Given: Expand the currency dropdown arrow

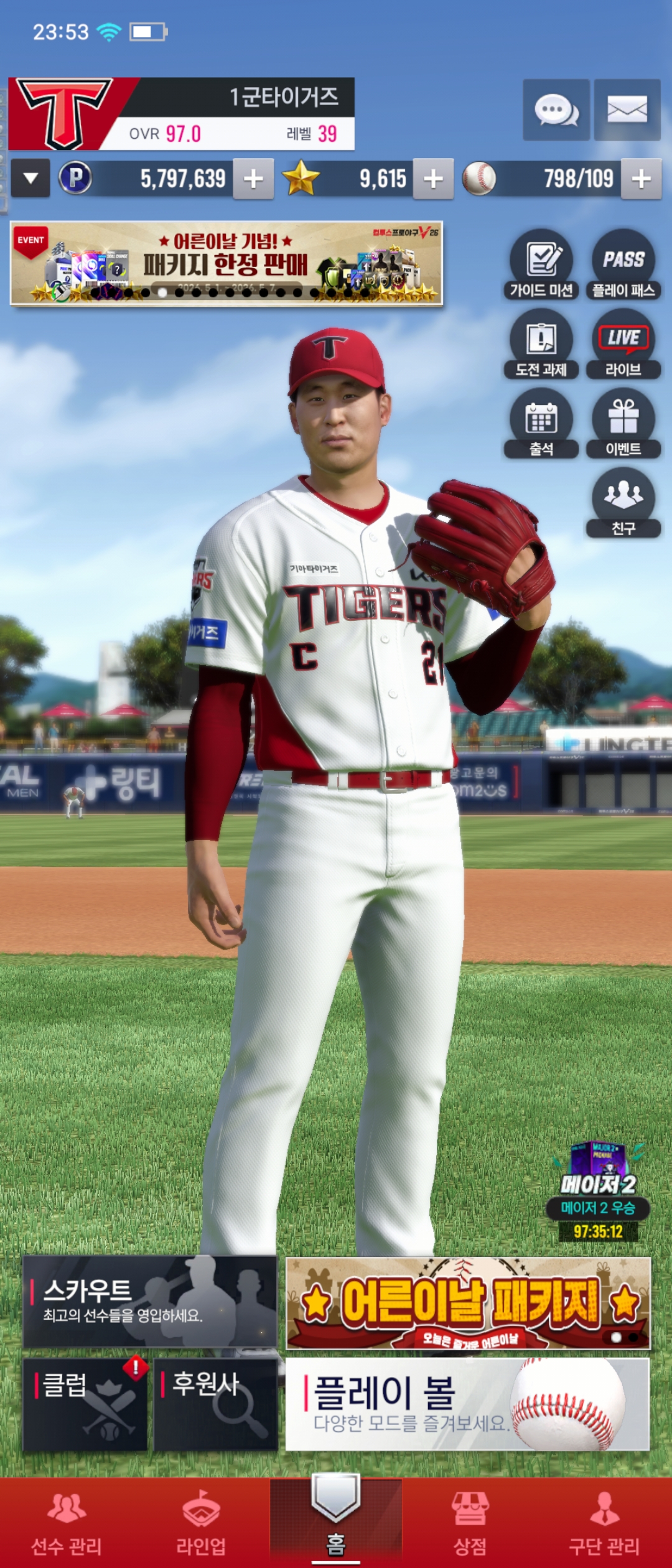Looking at the screenshot, I should [30, 179].
